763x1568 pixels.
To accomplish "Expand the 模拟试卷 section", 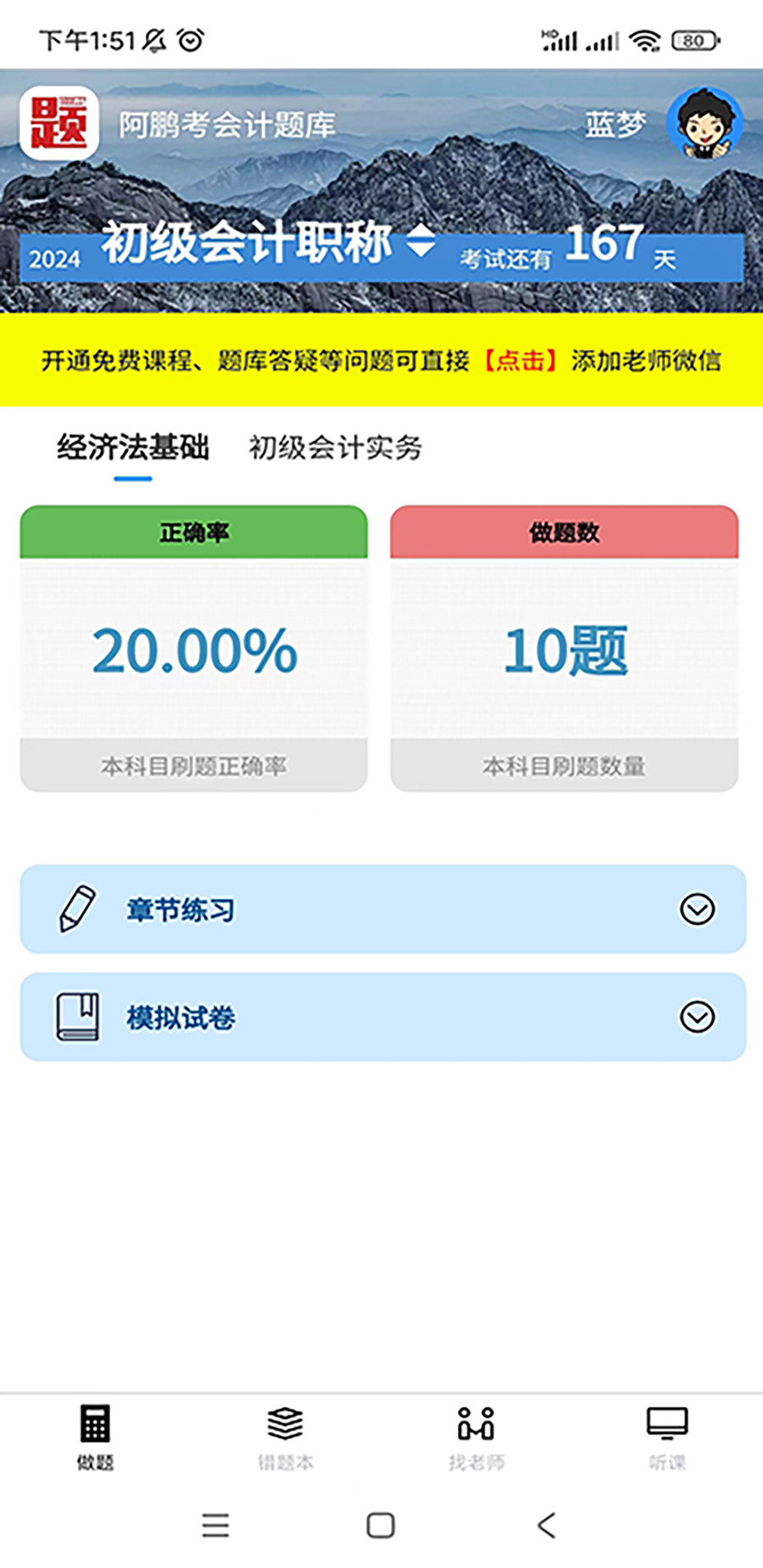I will click(x=383, y=1017).
